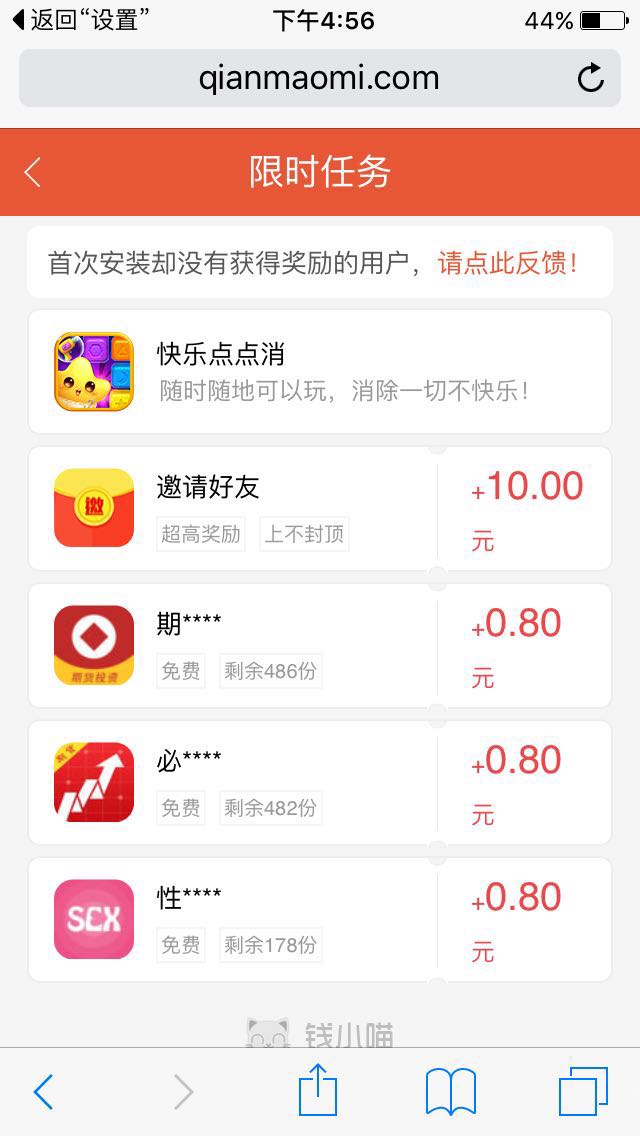640x1136 pixels.
Task: Select the 必**** task with 剩余482份
Action: (x=319, y=782)
